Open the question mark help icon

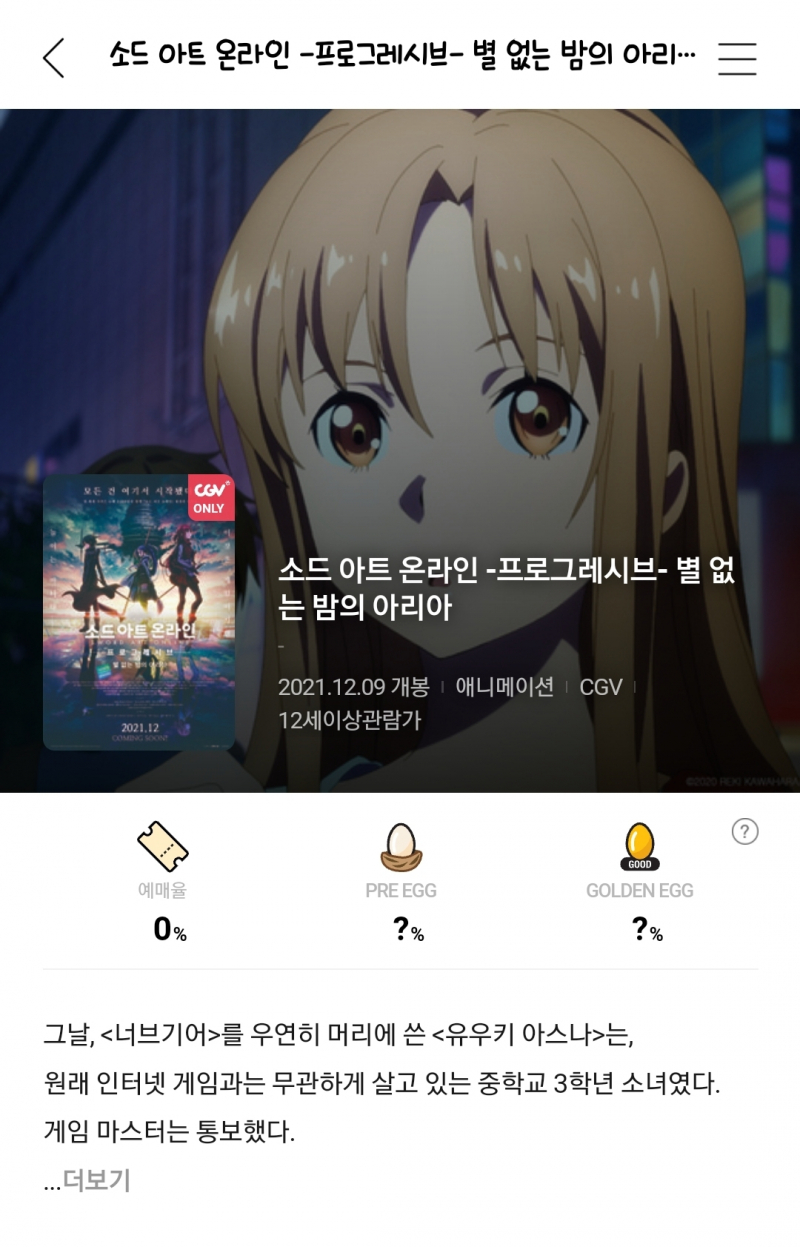tap(745, 831)
